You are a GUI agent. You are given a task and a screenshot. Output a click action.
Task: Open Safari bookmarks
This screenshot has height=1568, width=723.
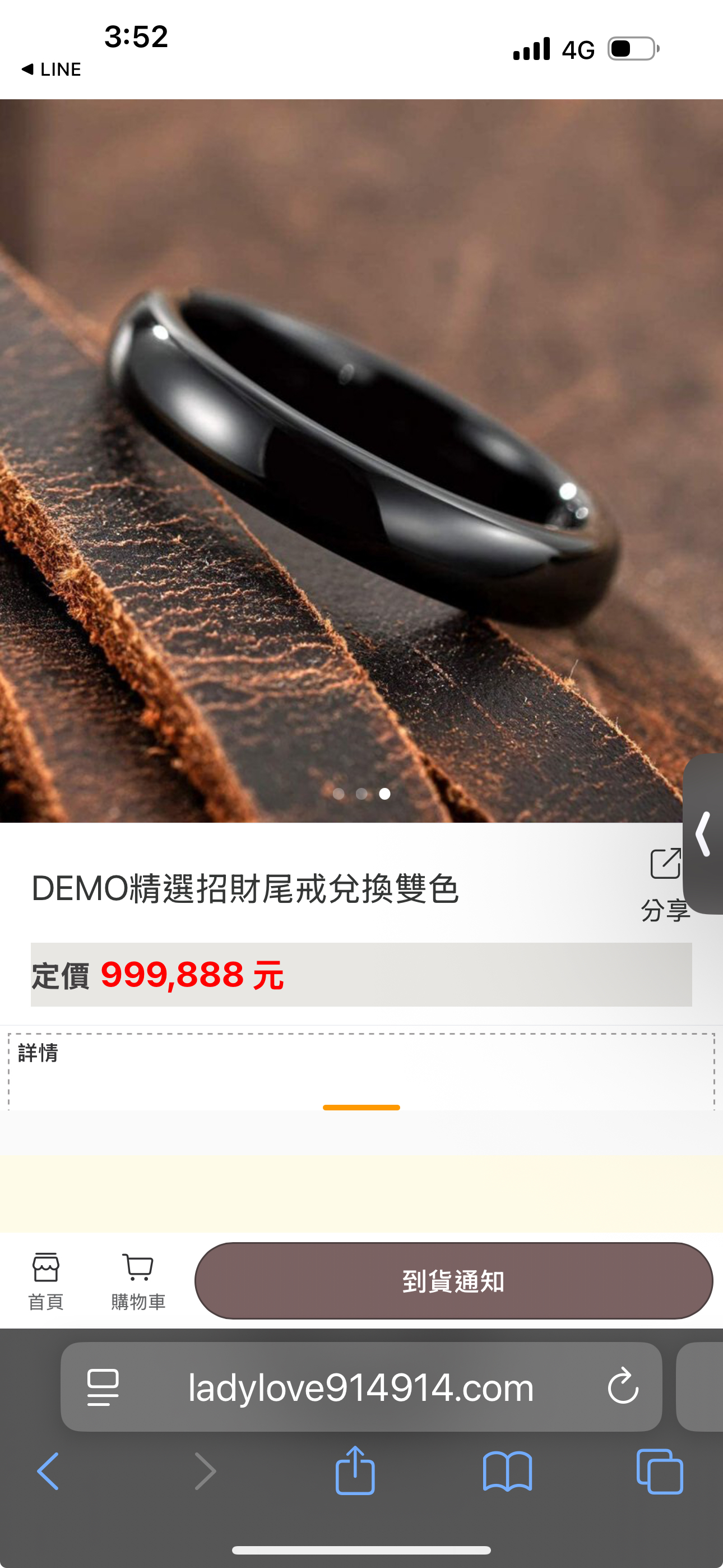[x=507, y=1470]
